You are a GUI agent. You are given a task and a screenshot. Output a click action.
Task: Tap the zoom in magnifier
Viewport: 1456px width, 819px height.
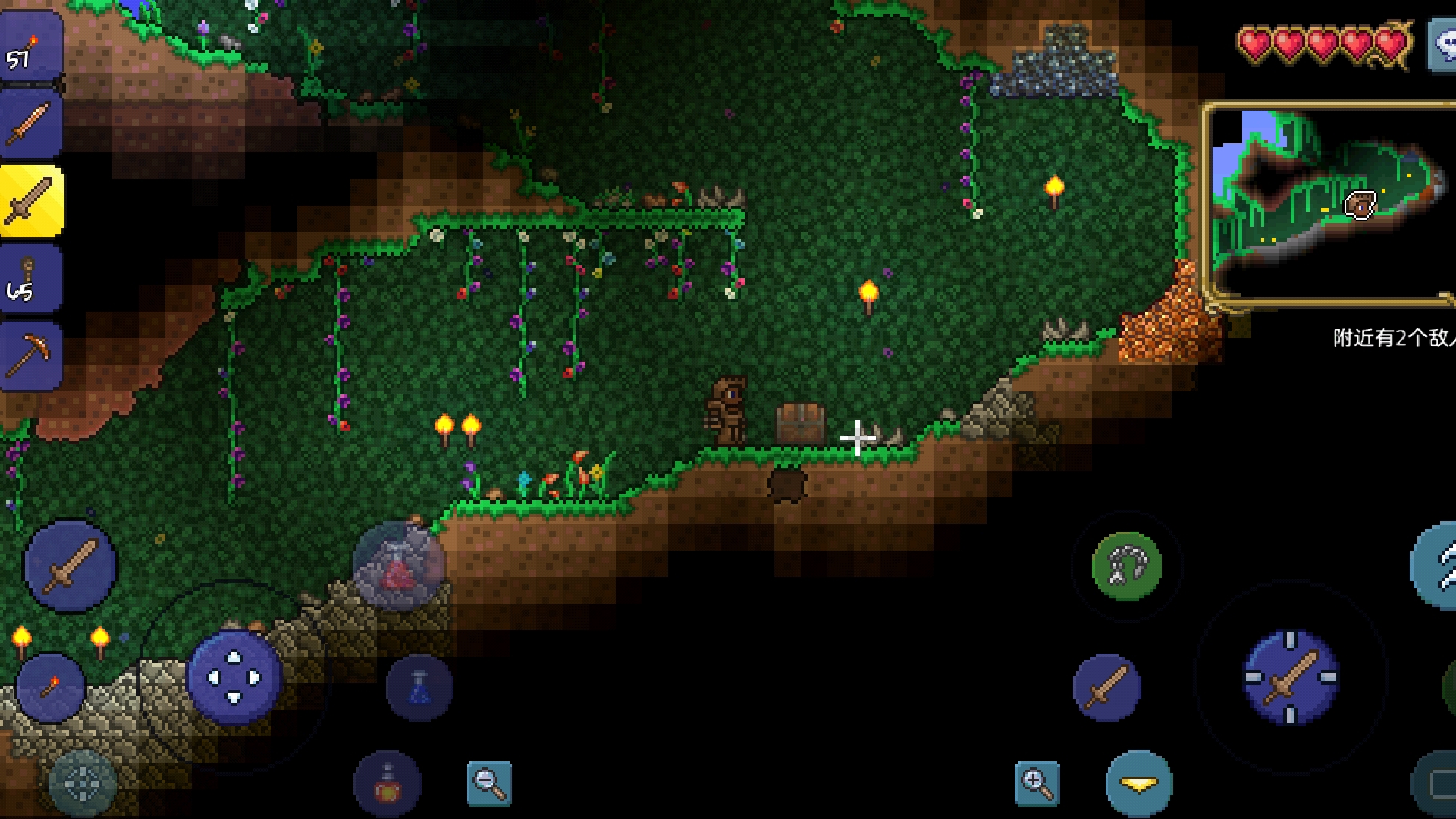(x=1037, y=783)
